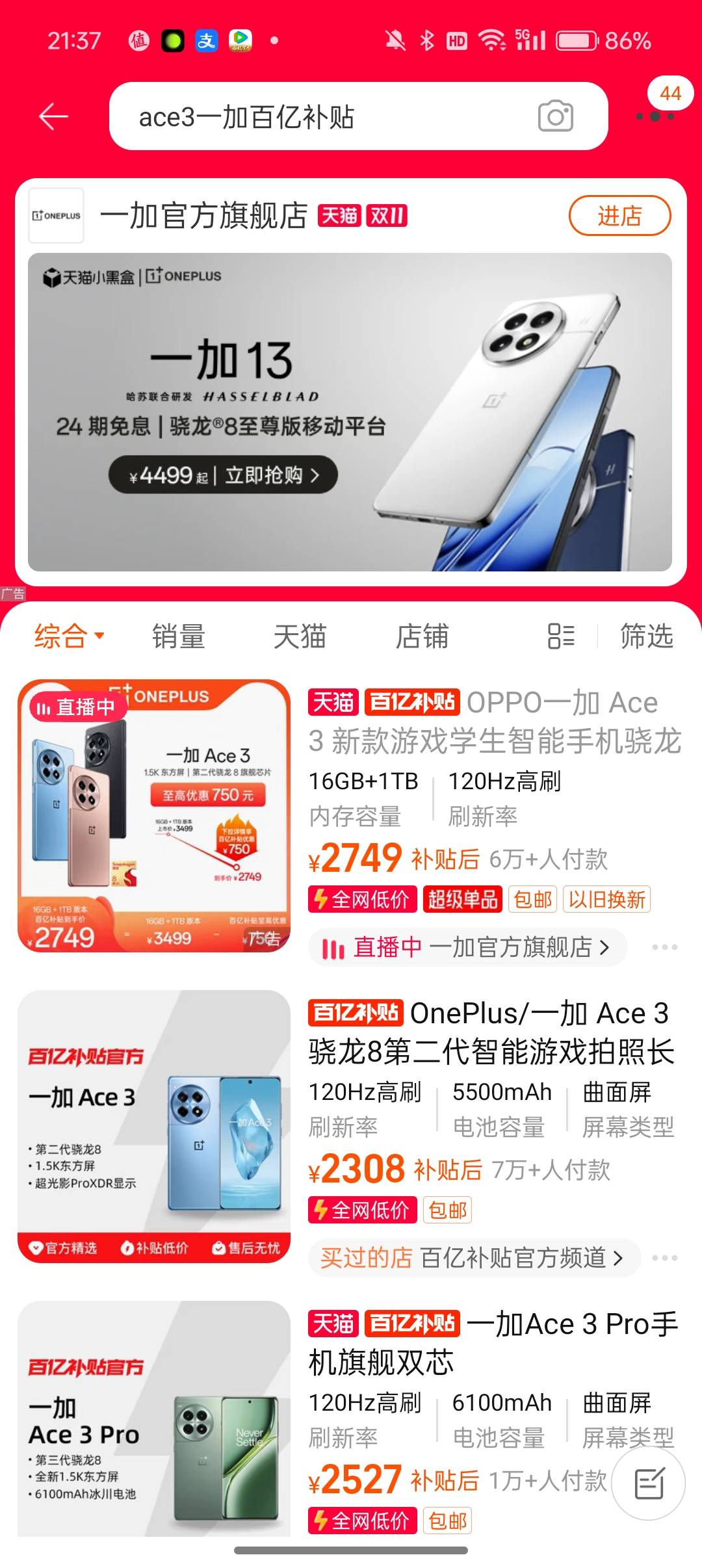Screen dimensions: 702x1568
Task: Open OnePlus/一加 Ace 3 ¥2308 product
Action: (491, 1032)
